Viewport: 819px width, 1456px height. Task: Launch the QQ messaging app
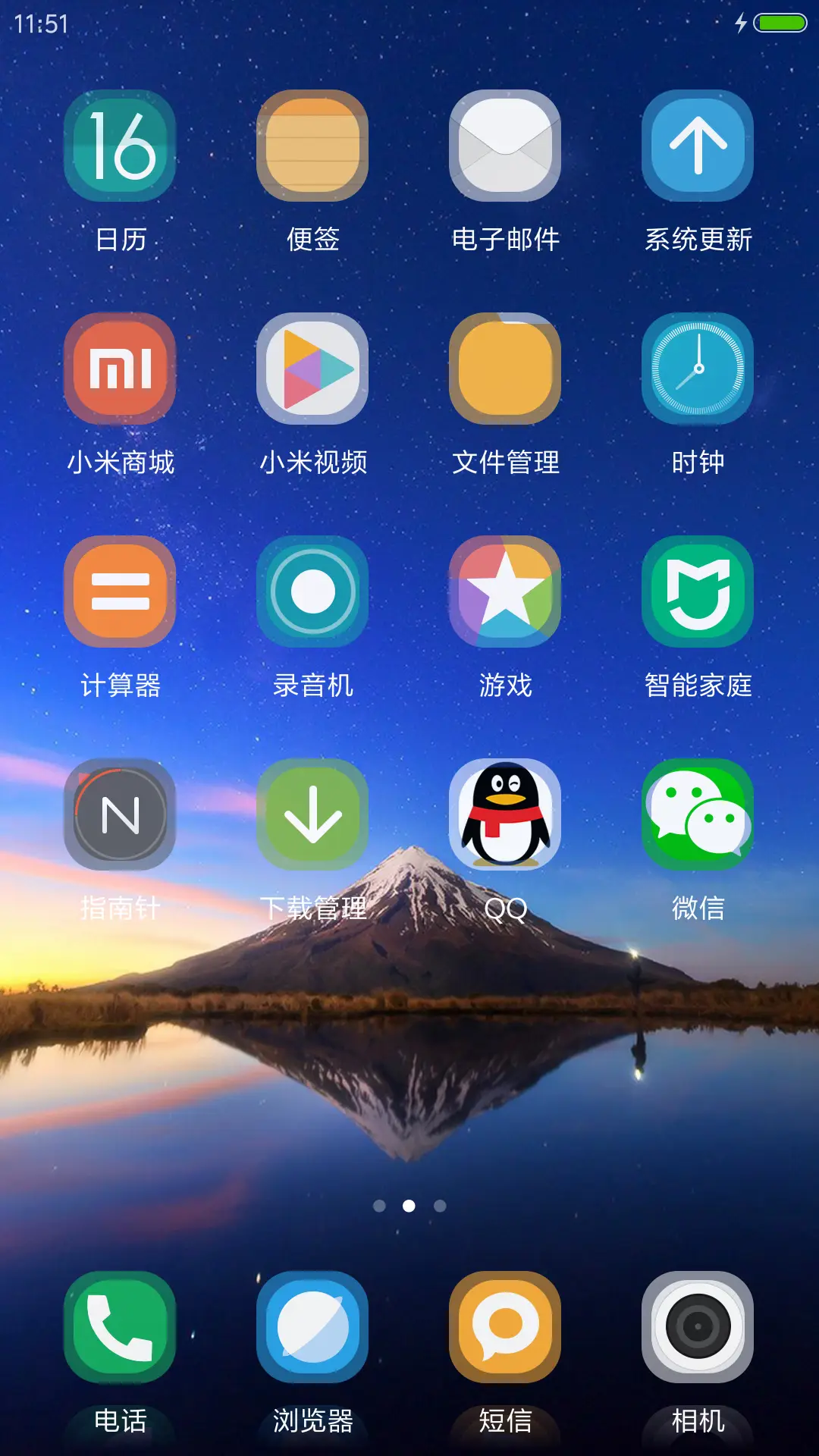click(x=505, y=814)
